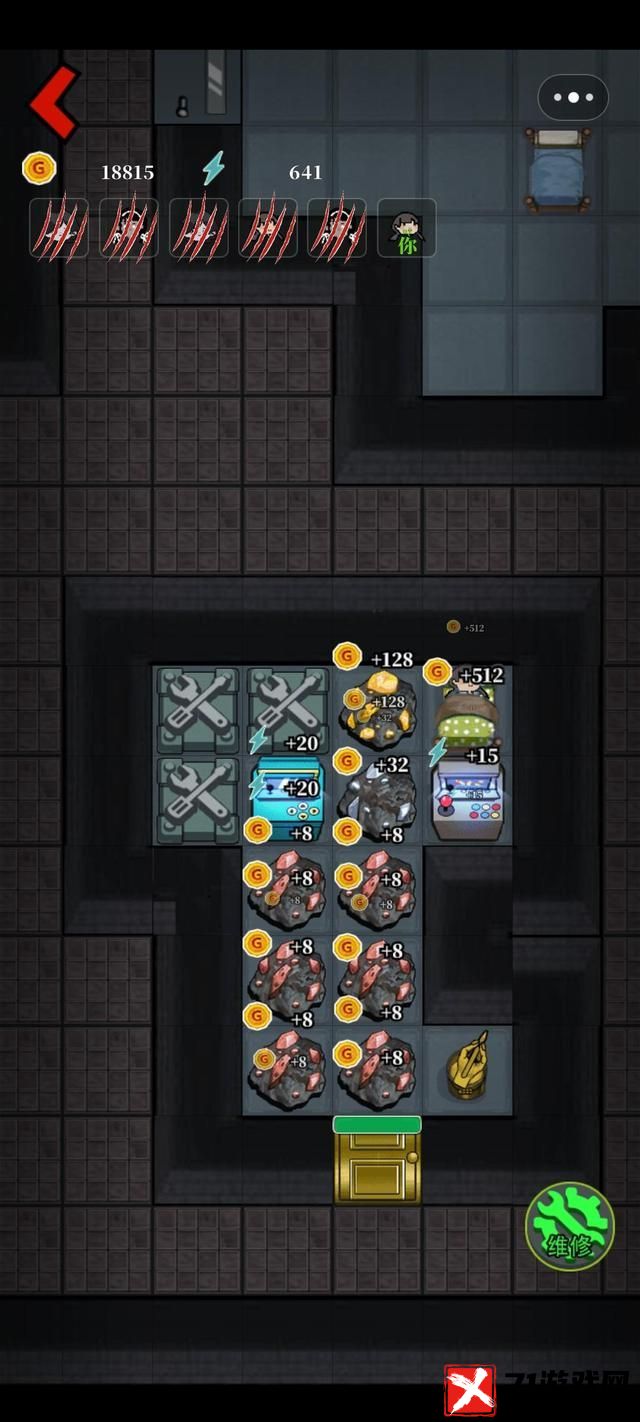Tap the golden door to upgrade it

point(377,1165)
